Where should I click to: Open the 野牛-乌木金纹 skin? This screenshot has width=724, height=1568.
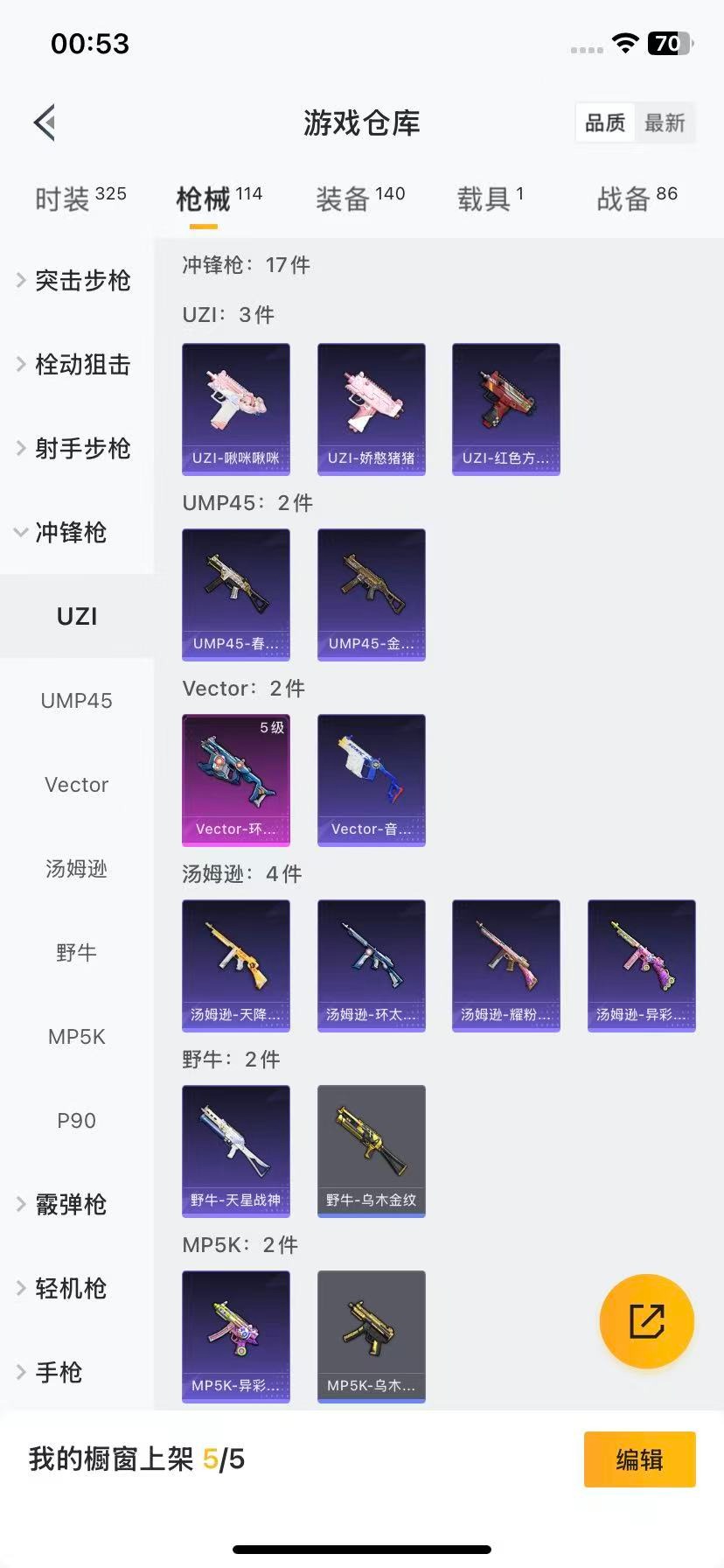click(372, 1151)
